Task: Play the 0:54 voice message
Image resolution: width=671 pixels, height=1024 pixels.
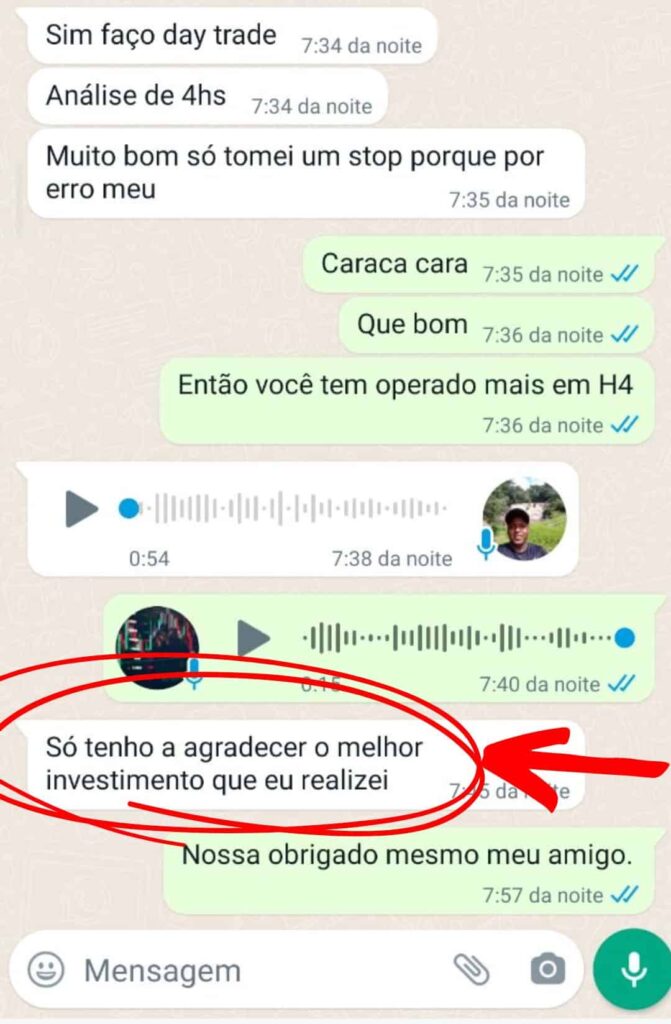Action: pos(81,509)
